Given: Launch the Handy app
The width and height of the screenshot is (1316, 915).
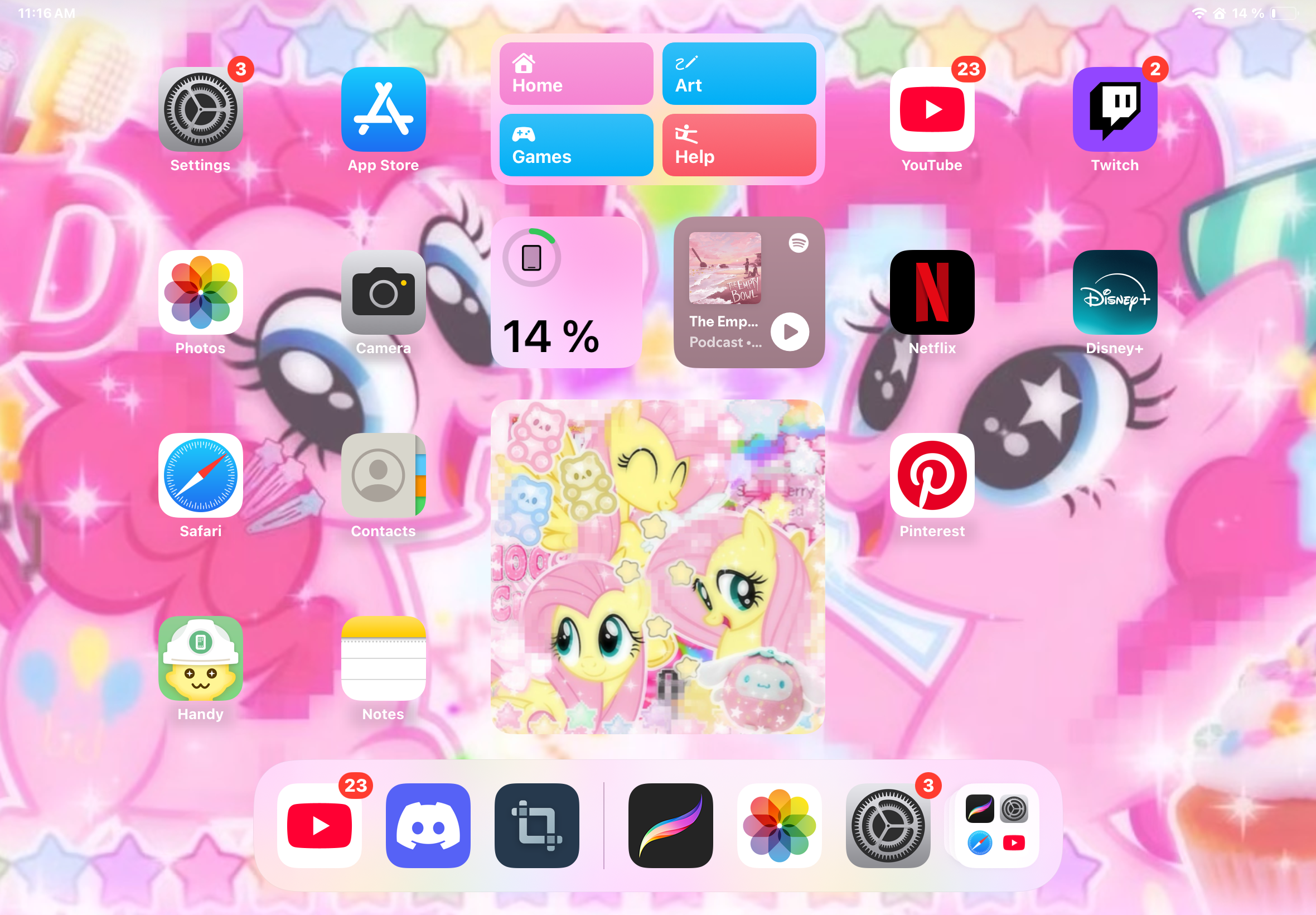Looking at the screenshot, I should click(x=200, y=658).
